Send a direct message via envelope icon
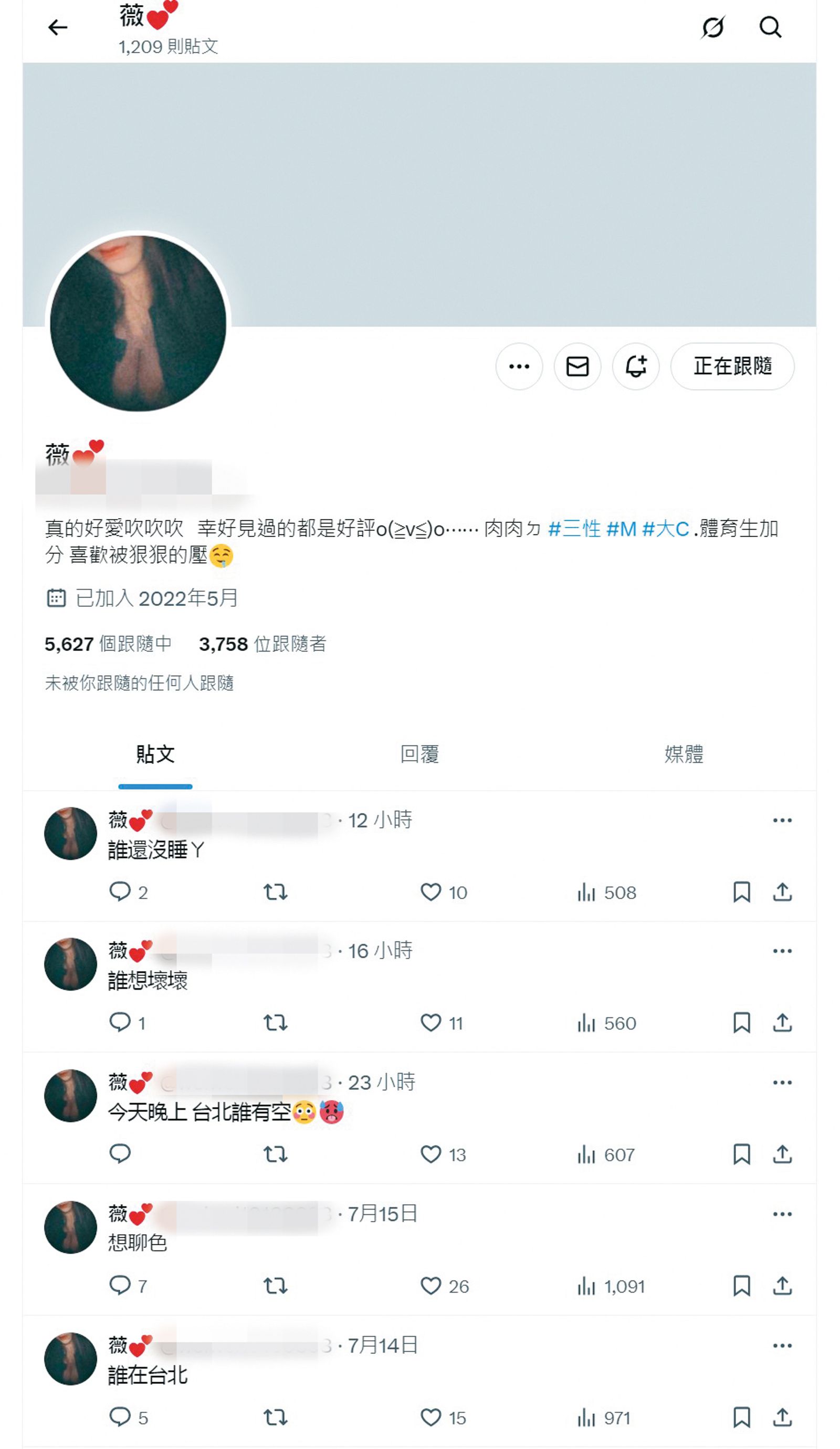Screen dimensions: 840x1449 pyautogui.click(x=577, y=366)
